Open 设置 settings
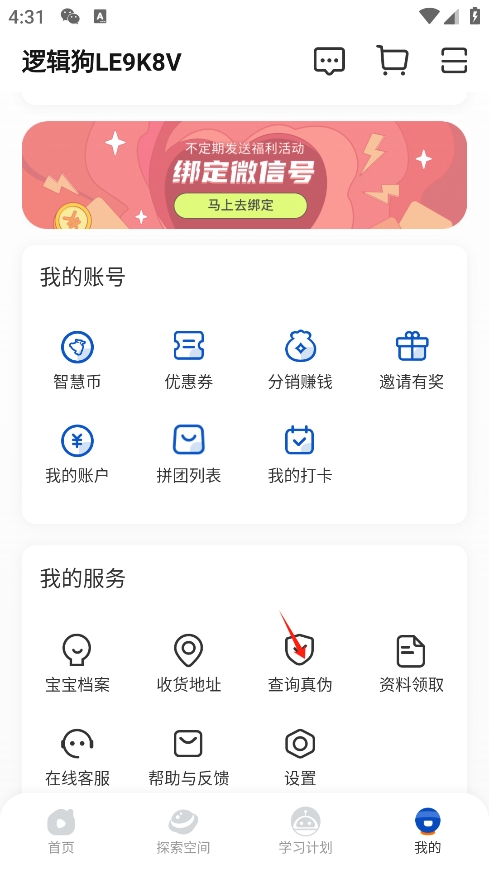 coord(300,758)
